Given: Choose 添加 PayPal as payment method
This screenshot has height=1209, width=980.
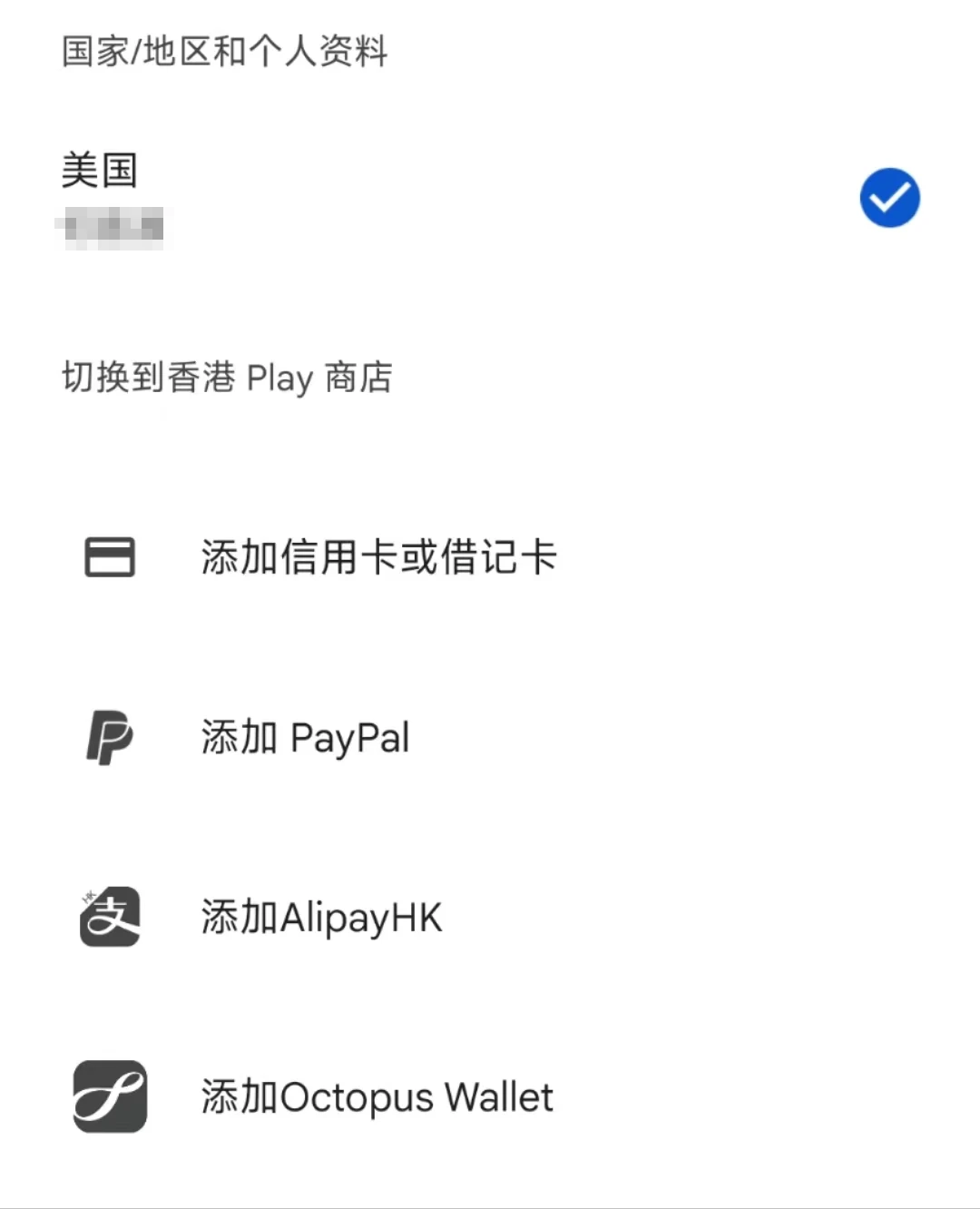Looking at the screenshot, I should [305, 738].
